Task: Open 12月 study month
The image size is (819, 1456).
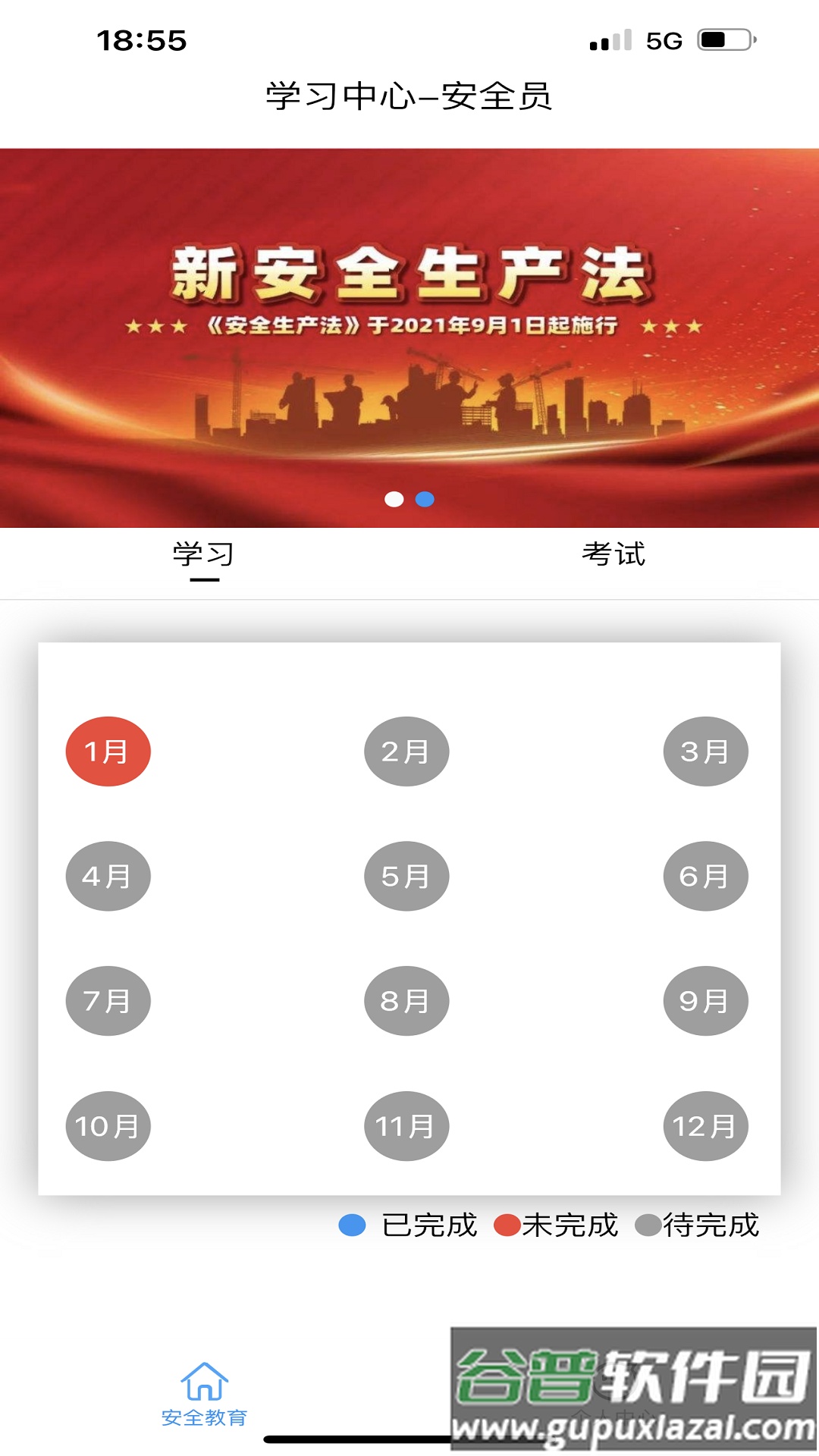Action: (x=705, y=1126)
